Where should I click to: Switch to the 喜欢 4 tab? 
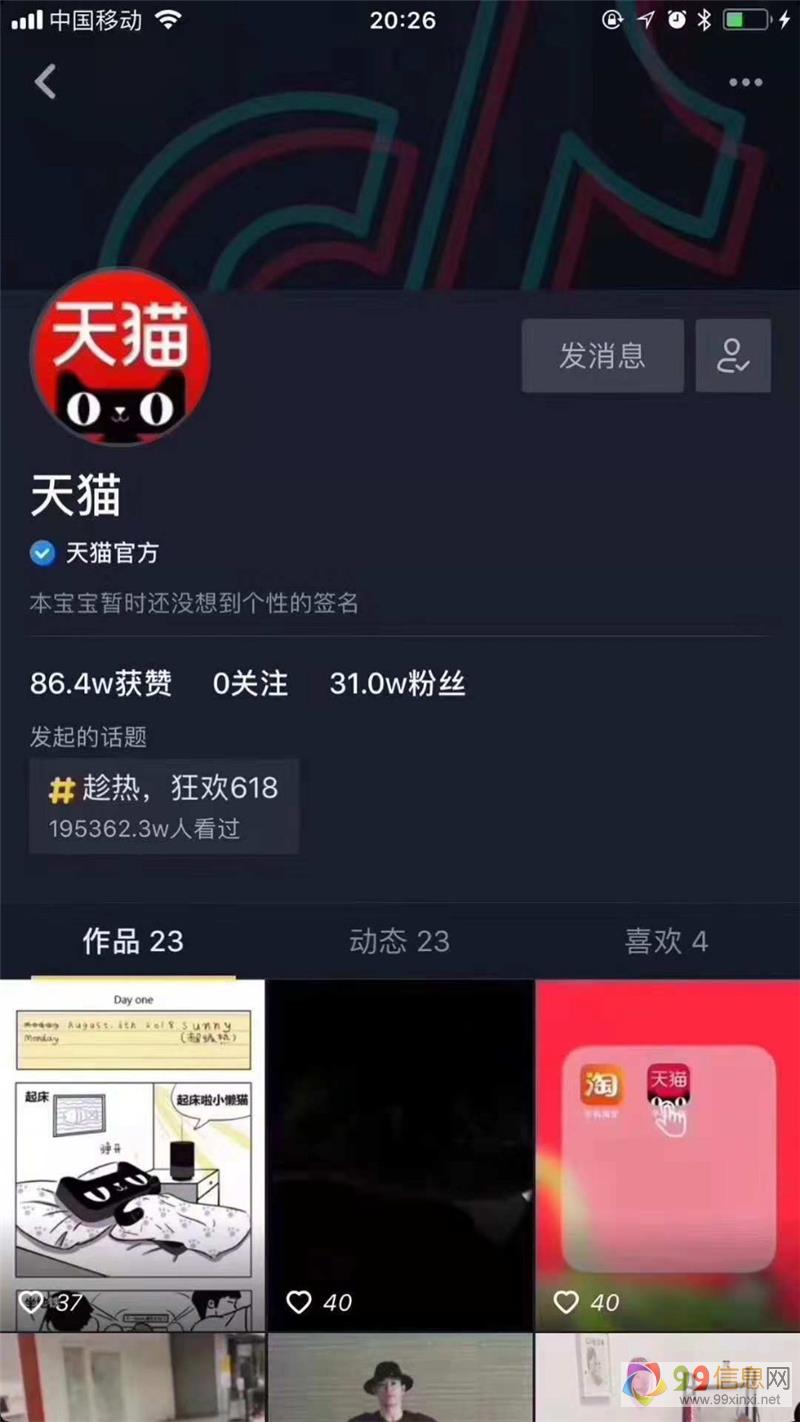[x=666, y=941]
